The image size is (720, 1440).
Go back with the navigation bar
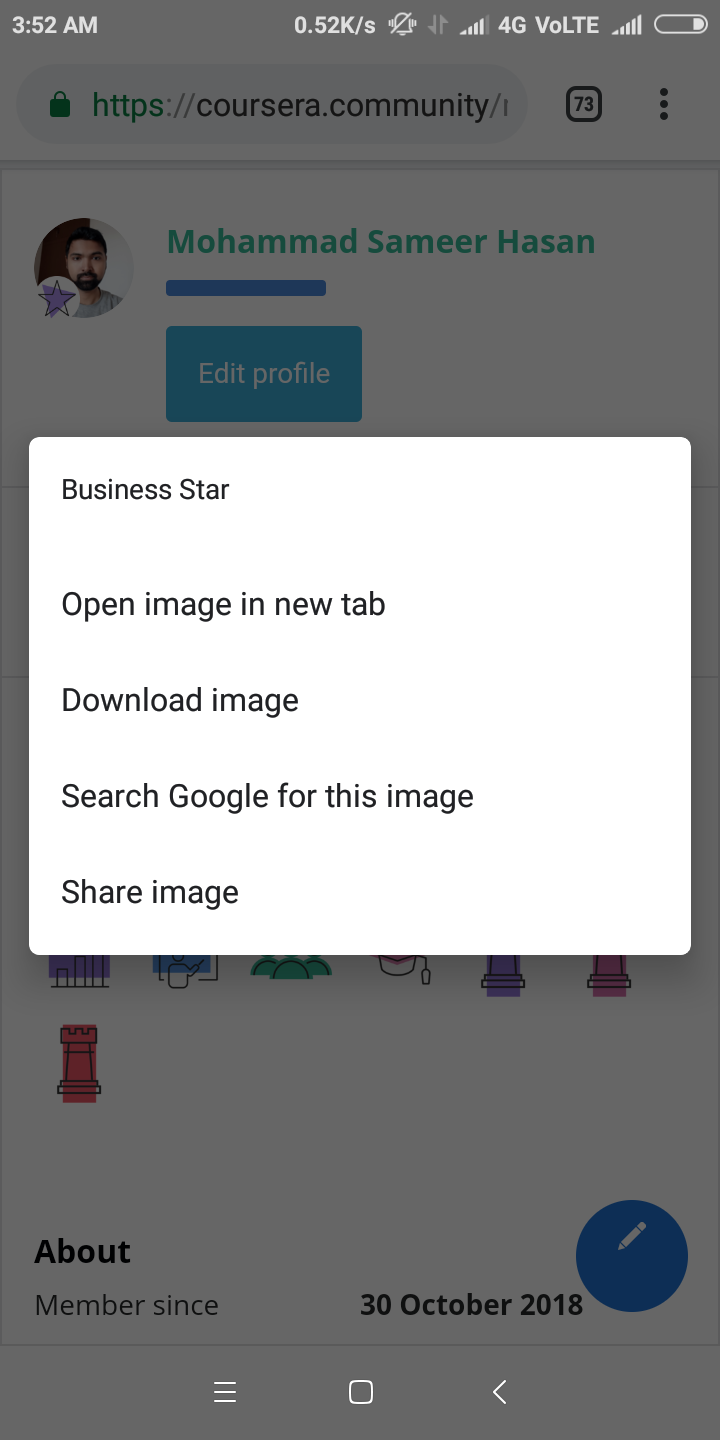[x=499, y=1392]
